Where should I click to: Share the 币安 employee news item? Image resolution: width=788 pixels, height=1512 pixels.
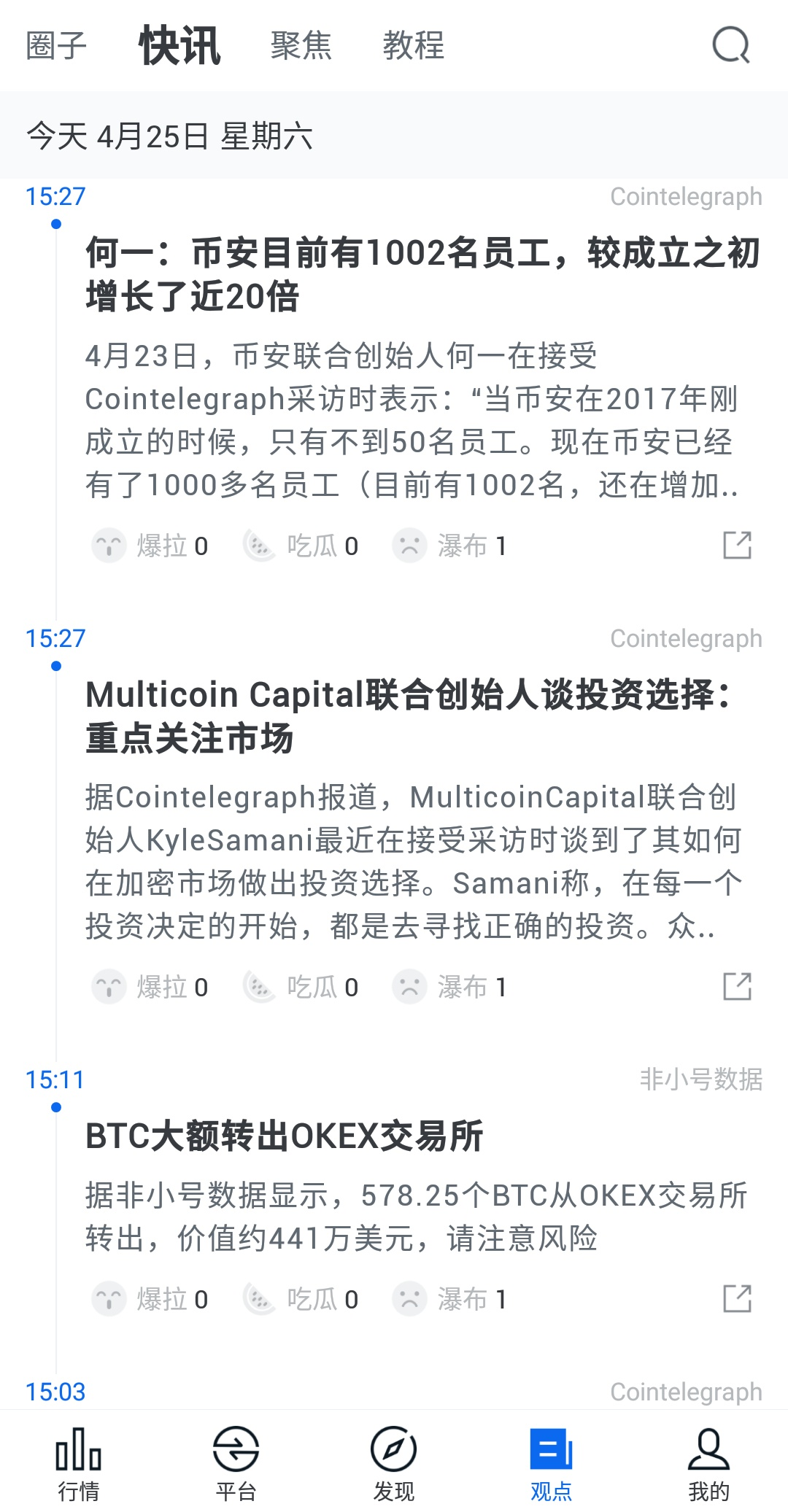tap(737, 546)
